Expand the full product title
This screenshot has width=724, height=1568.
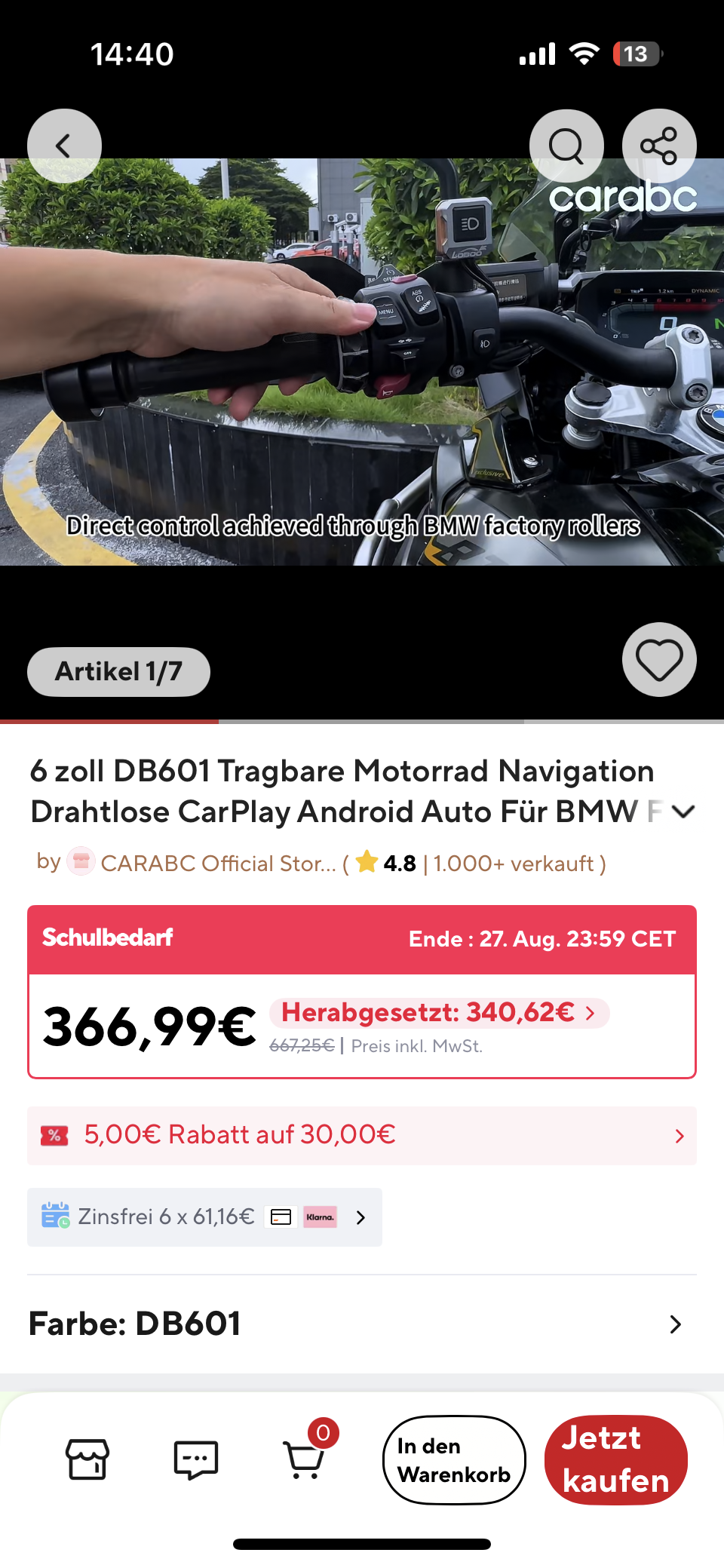(x=683, y=812)
